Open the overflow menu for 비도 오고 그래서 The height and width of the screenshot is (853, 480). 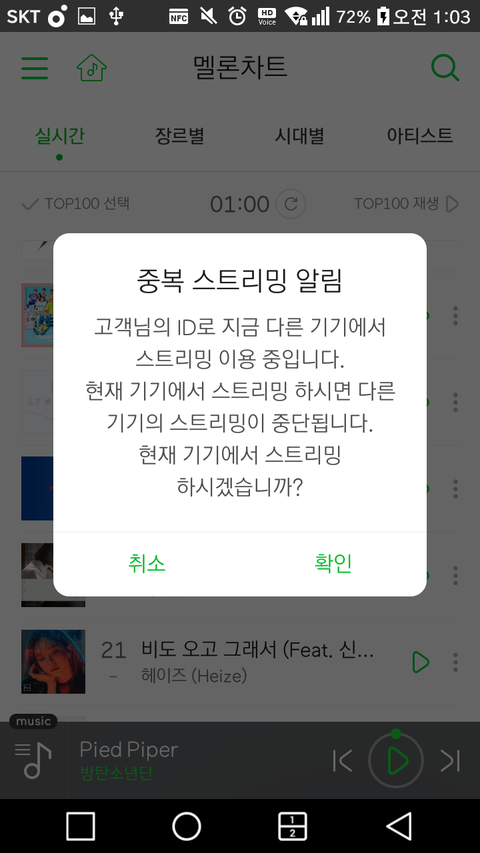click(456, 662)
